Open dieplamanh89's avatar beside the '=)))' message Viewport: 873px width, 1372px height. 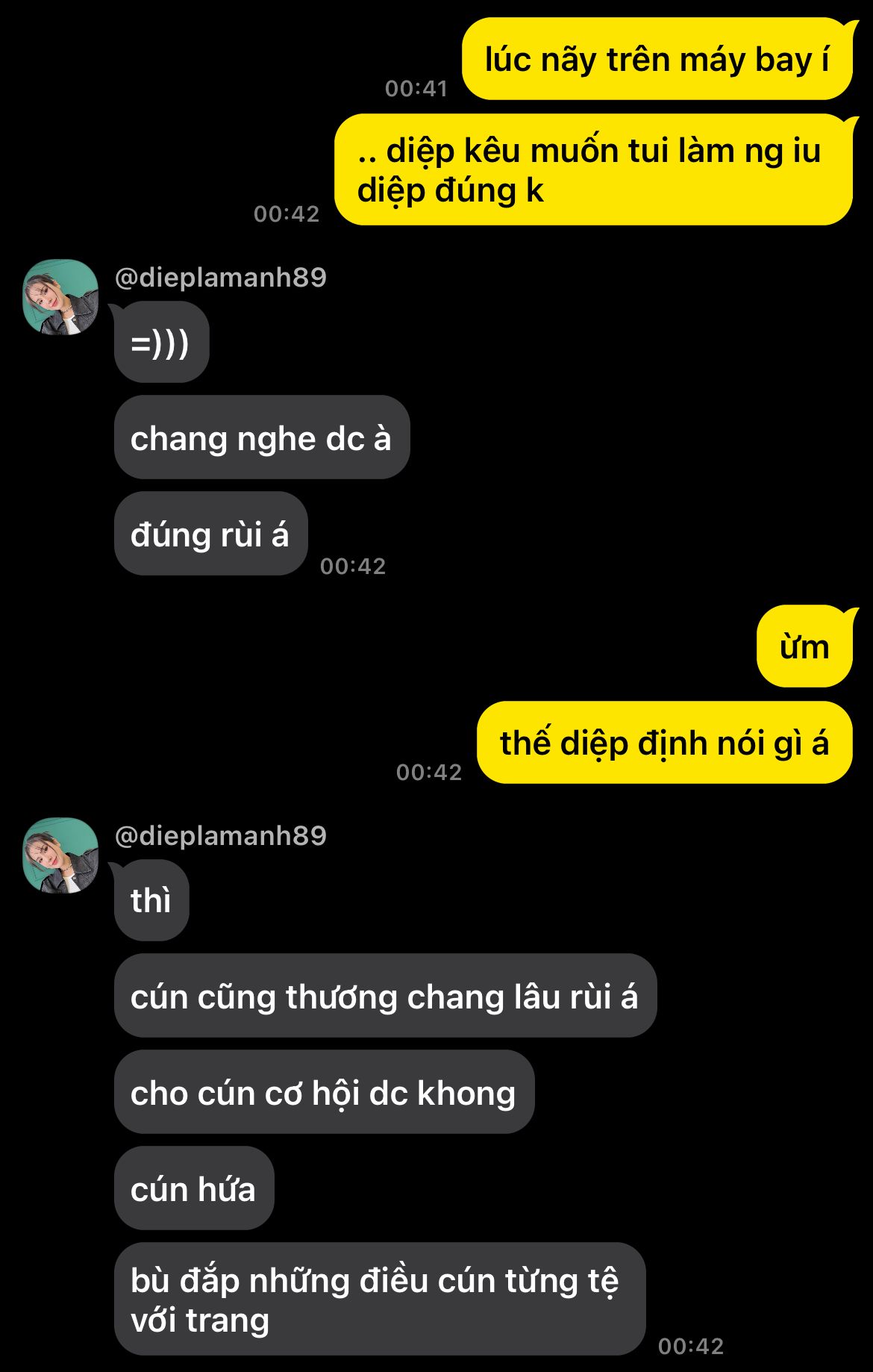[60, 297]
